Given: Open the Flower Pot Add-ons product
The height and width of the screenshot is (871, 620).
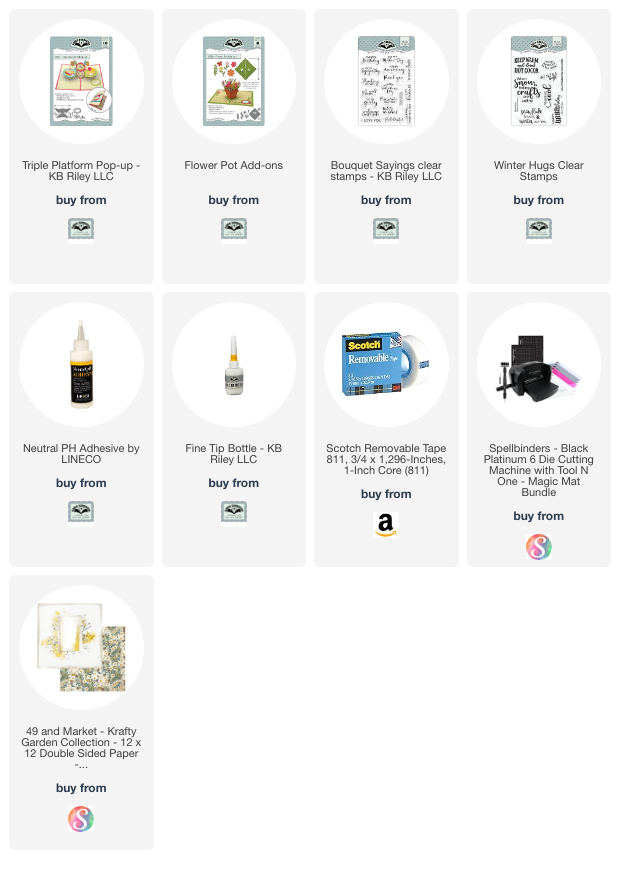Looking at the screenshot, I should (x=233, y=81).
